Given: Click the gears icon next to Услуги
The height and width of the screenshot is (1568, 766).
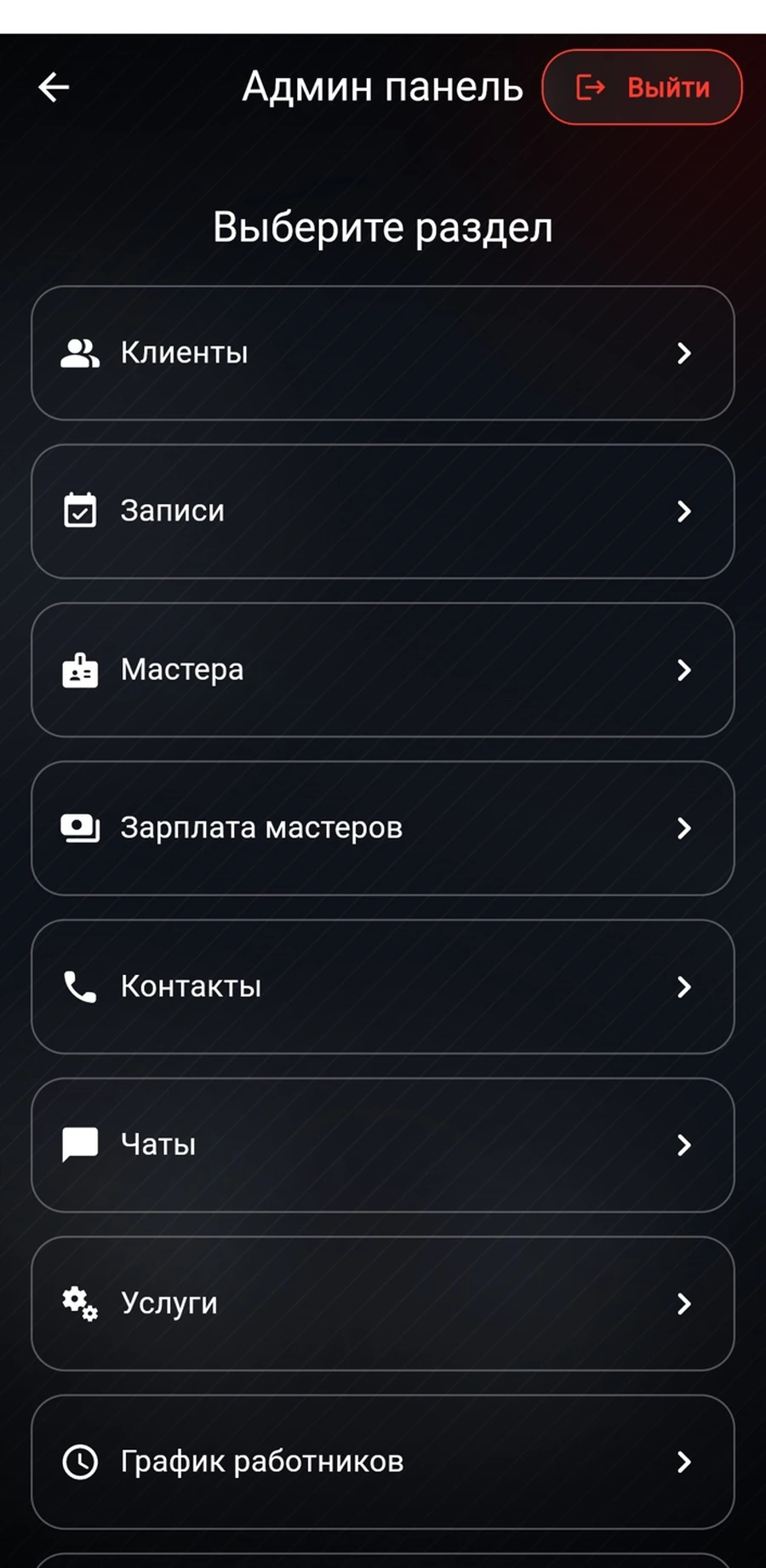Looking at the screenshot, I should pos(79,1303).
